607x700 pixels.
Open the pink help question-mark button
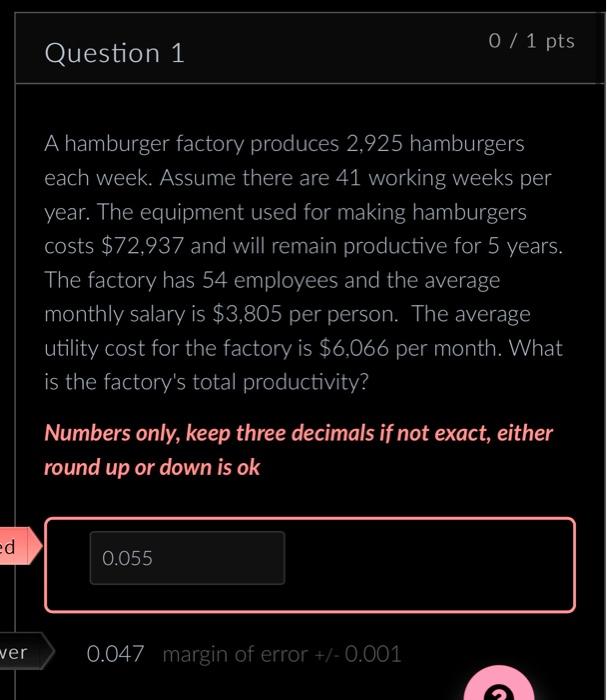[499, 685]
